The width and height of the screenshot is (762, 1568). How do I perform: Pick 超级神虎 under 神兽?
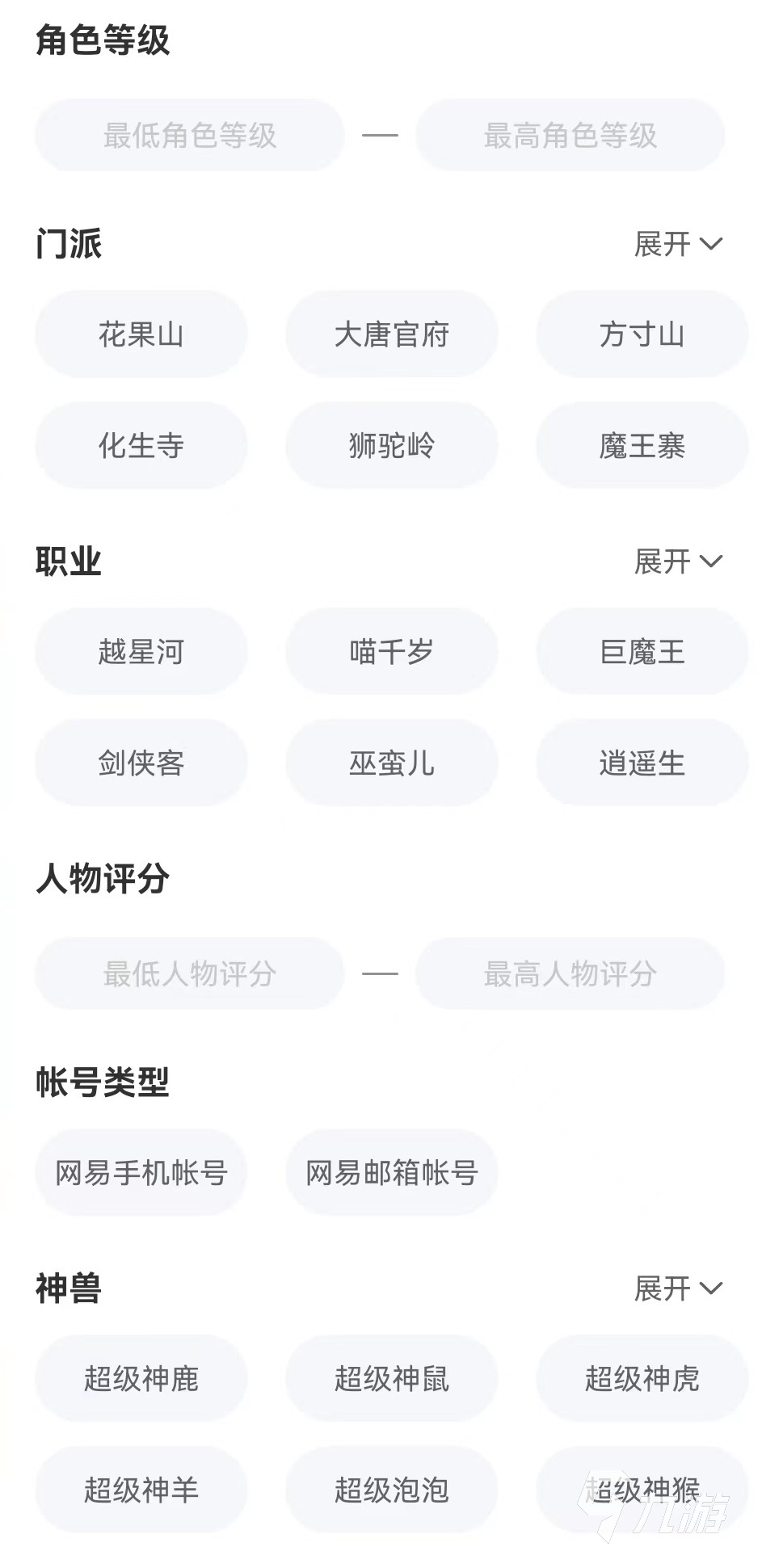click(x=642, y=1378)
